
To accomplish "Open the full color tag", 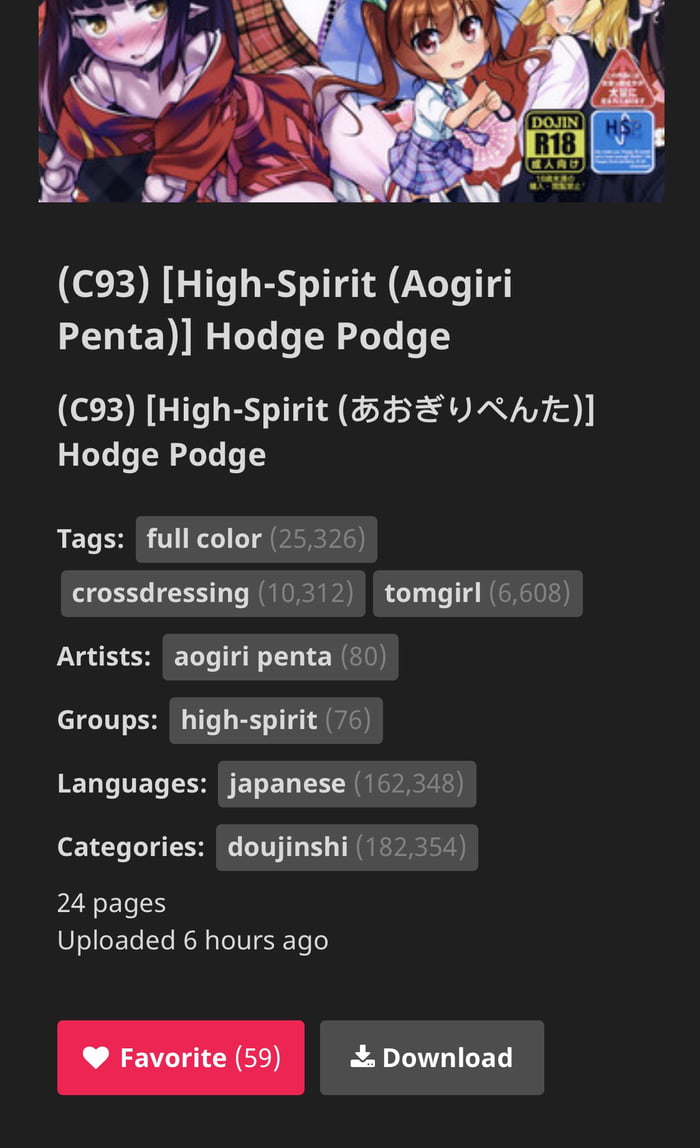I will (256, 540).
